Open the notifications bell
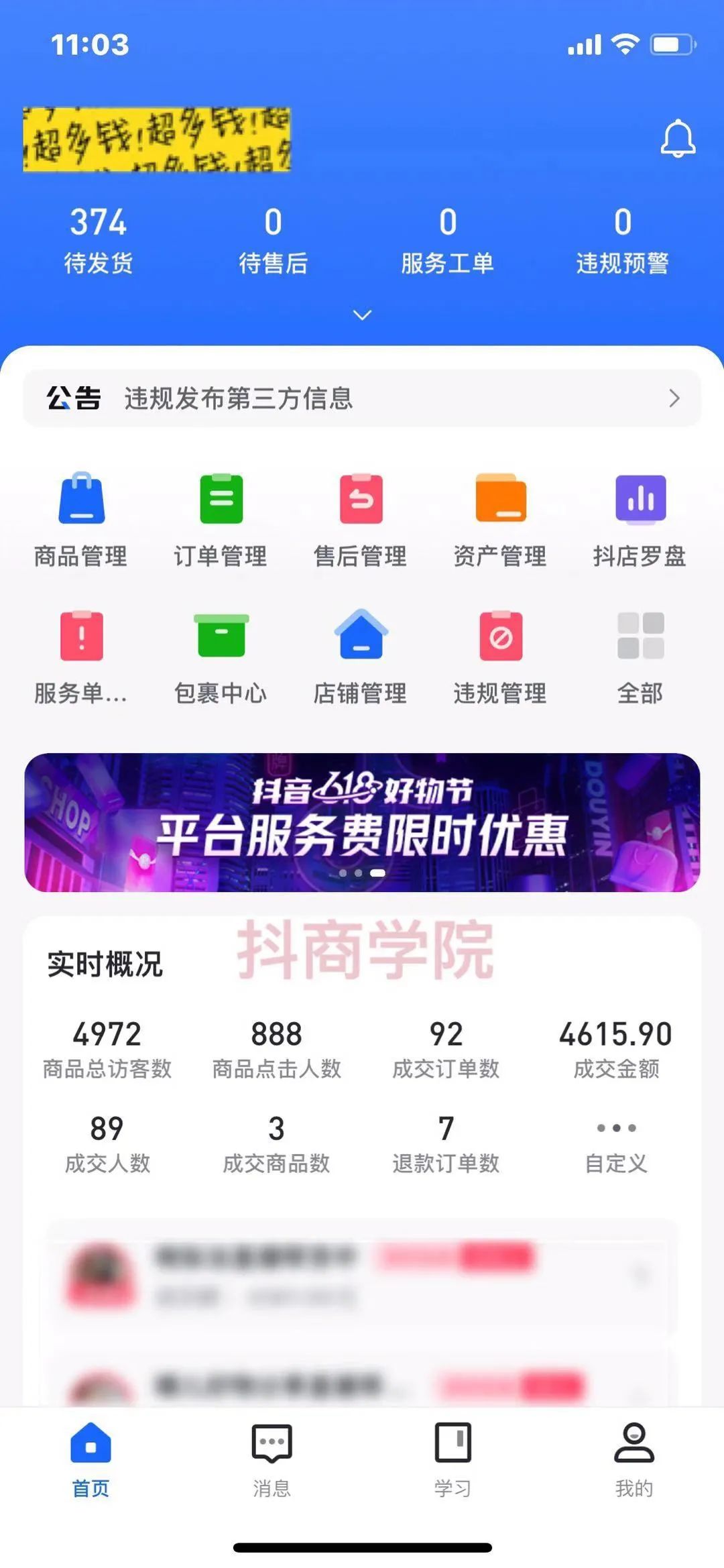Viewport: 724px width, 1568px height. pyautogui.click(x=678, y=139)
